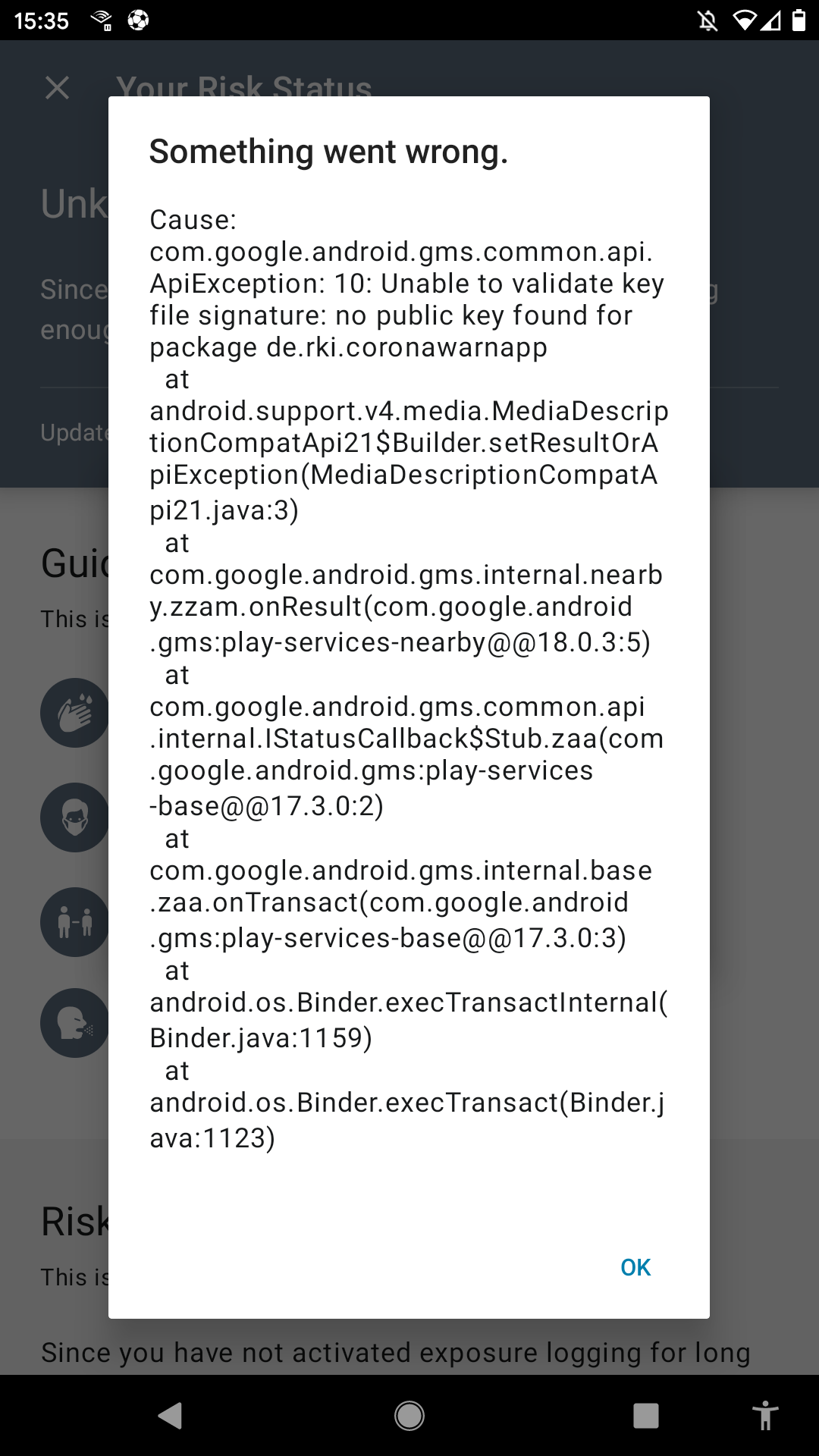Dismiss the error dialog with OK
The height and width of the screenshot is (1456, 819).
point(634,1266)
